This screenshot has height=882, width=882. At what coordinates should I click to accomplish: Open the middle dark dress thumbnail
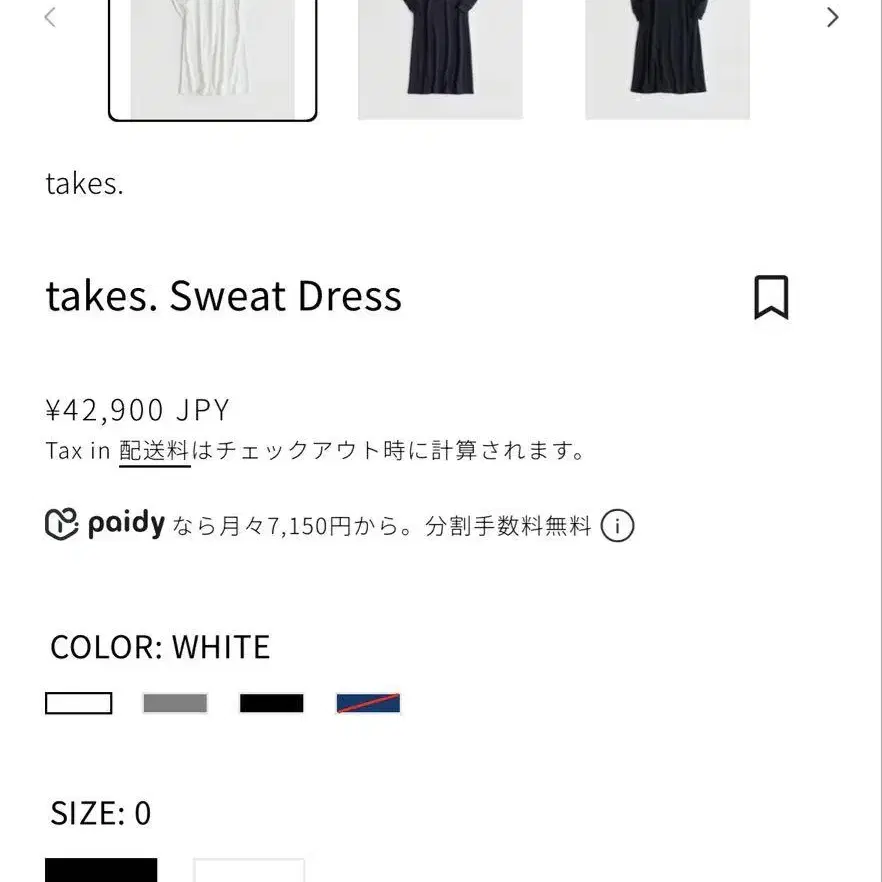[440, 59]
